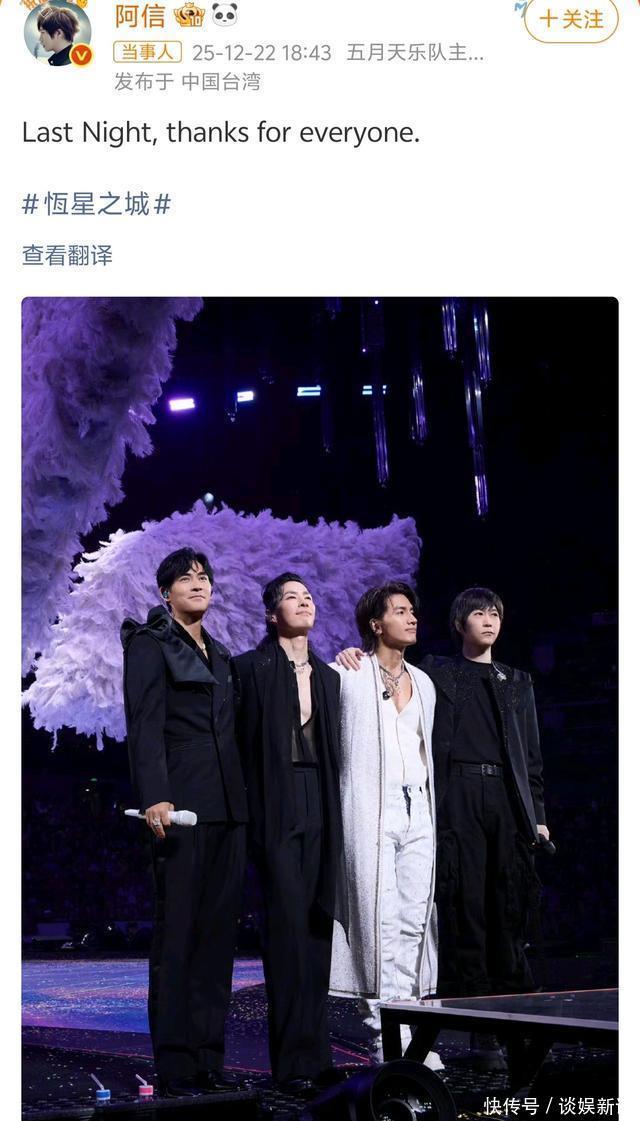Open the 阿信 username profile link
The image size is (640, 1121).
point(140,16)
